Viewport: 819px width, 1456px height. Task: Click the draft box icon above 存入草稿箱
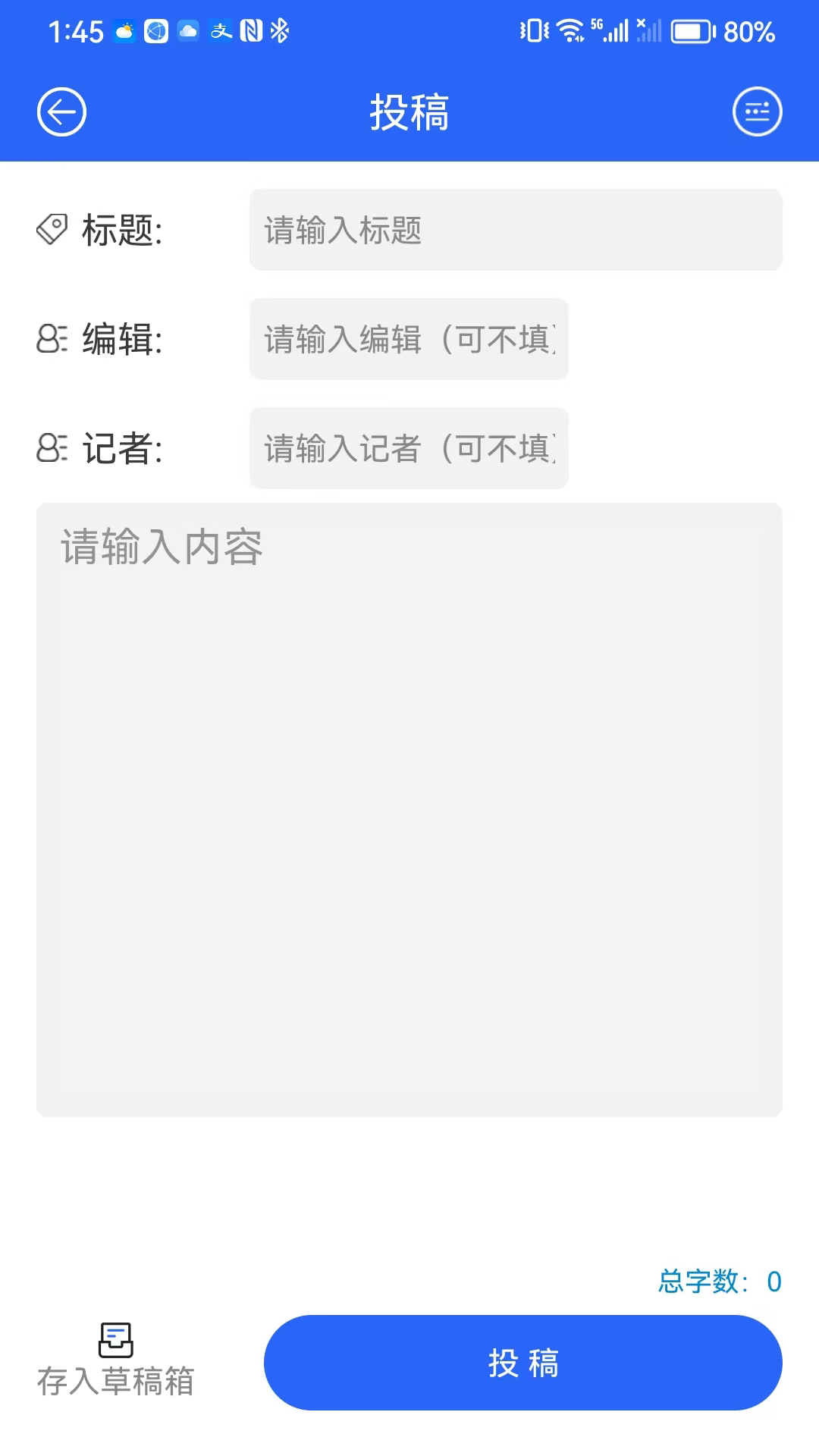click(117, 1338)
